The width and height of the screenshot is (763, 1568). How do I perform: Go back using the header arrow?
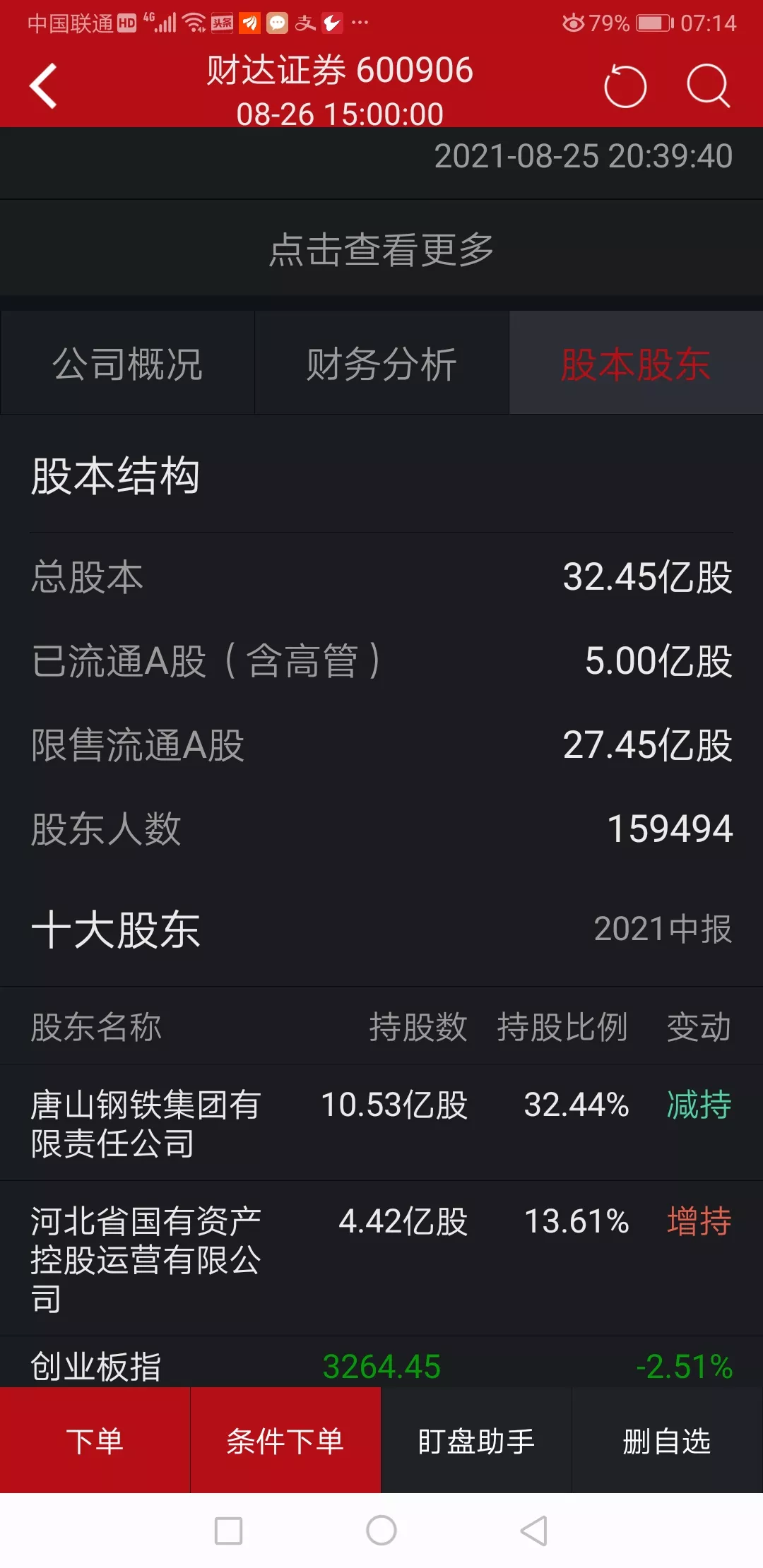[44, 86]
